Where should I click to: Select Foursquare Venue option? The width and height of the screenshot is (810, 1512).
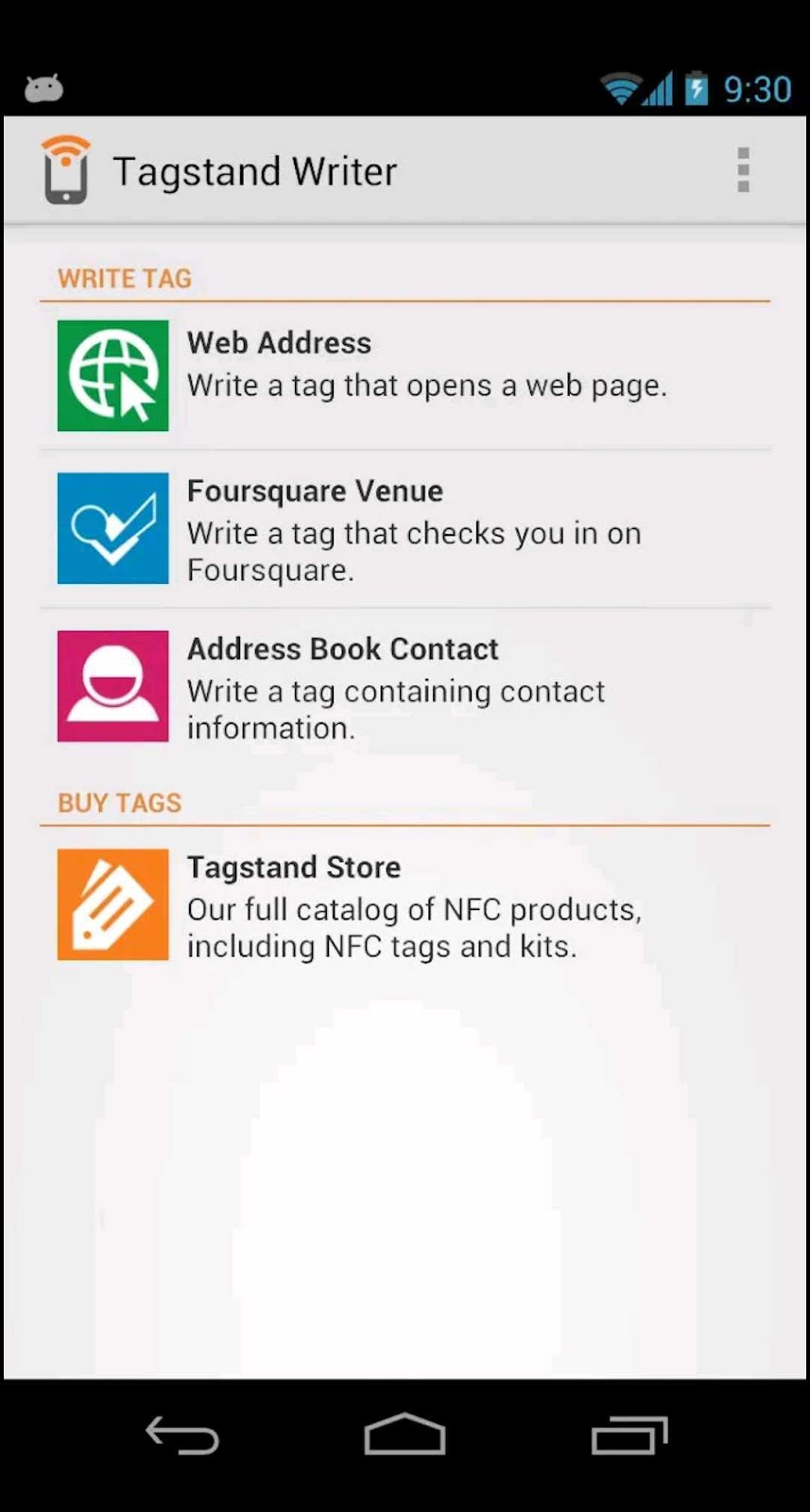click(405, 529)
